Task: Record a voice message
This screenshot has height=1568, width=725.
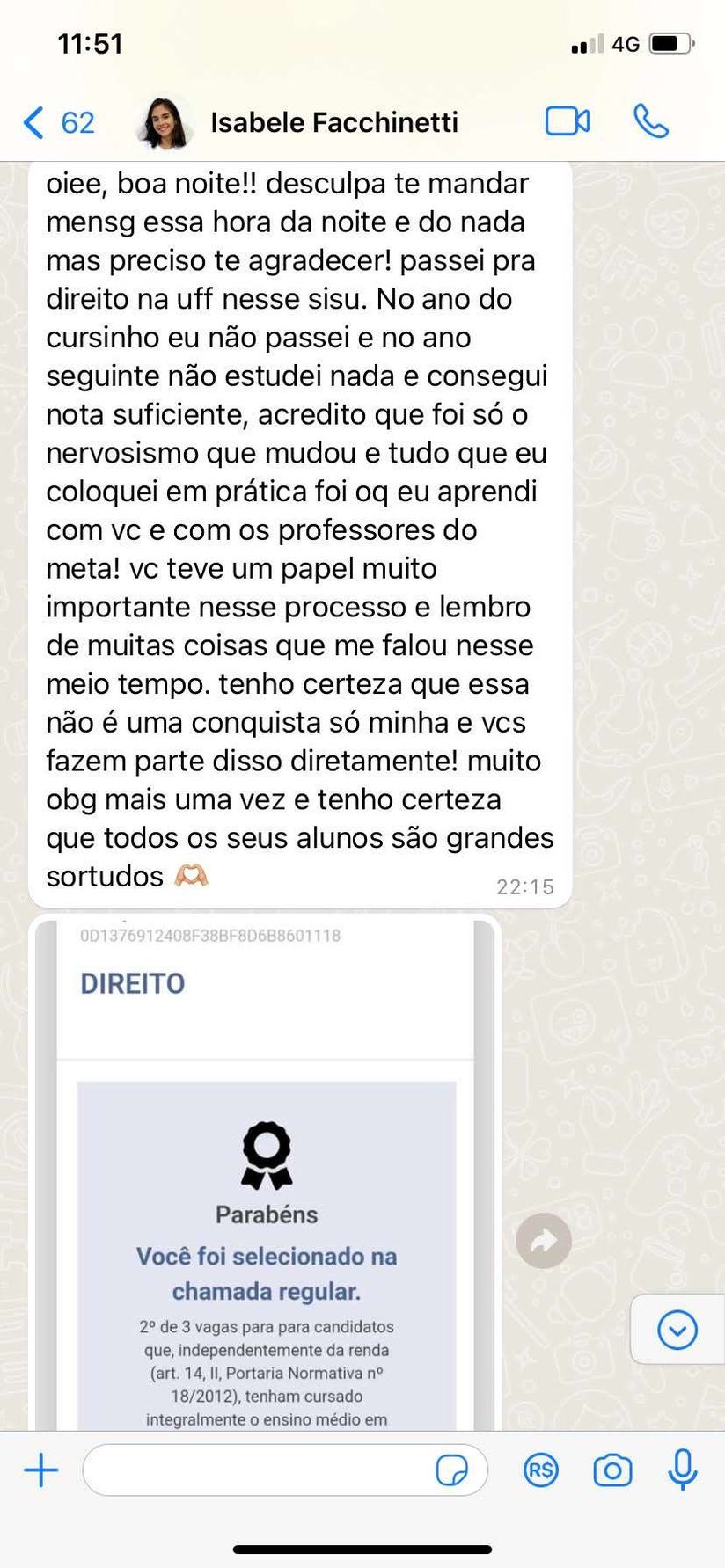Action: [x=683, y=1470]
